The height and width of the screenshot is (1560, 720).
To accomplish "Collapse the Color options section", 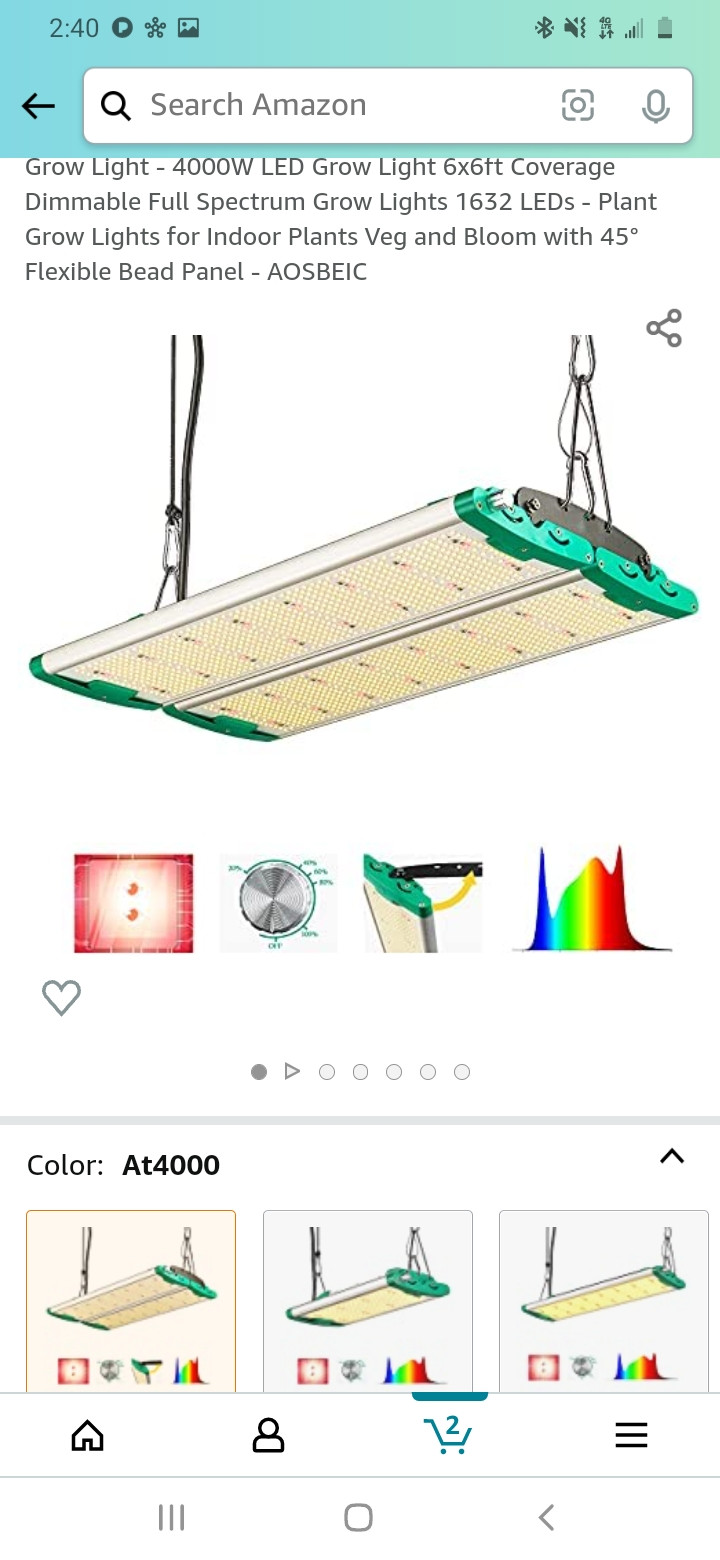I will [x=672, y=1157].
